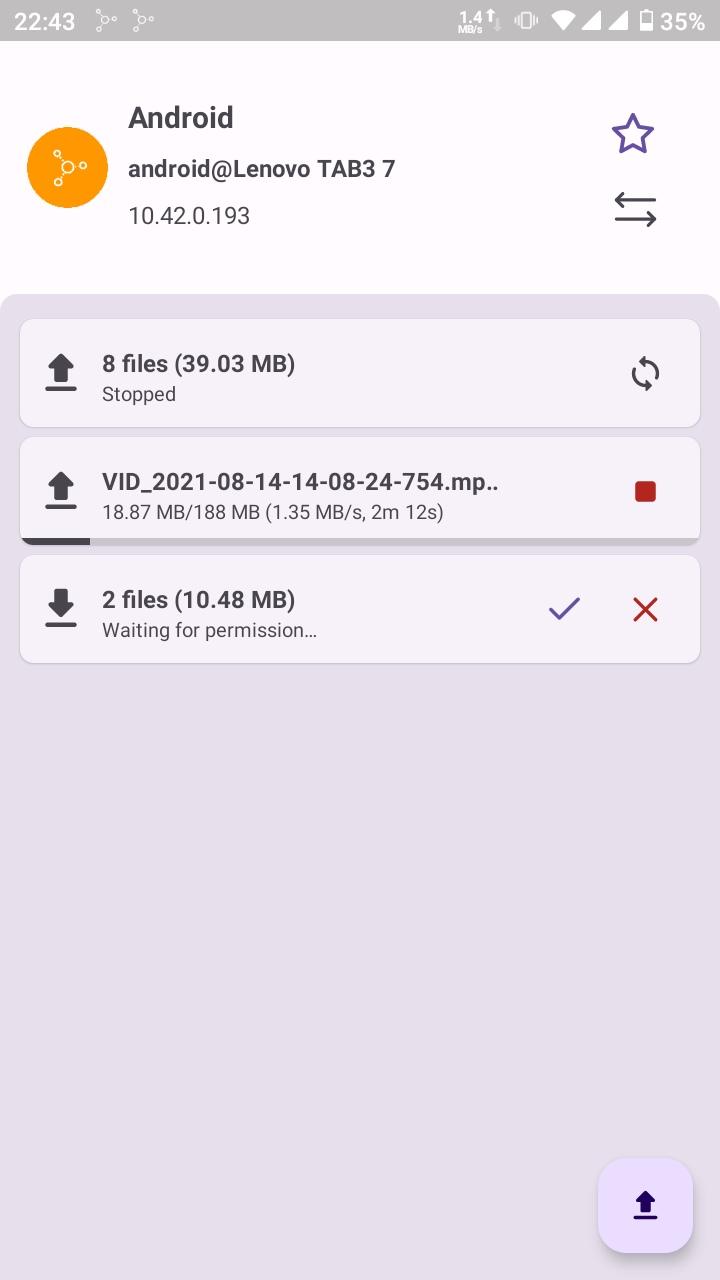Click the upload arrow on the stopped transfer

point(60,373)
